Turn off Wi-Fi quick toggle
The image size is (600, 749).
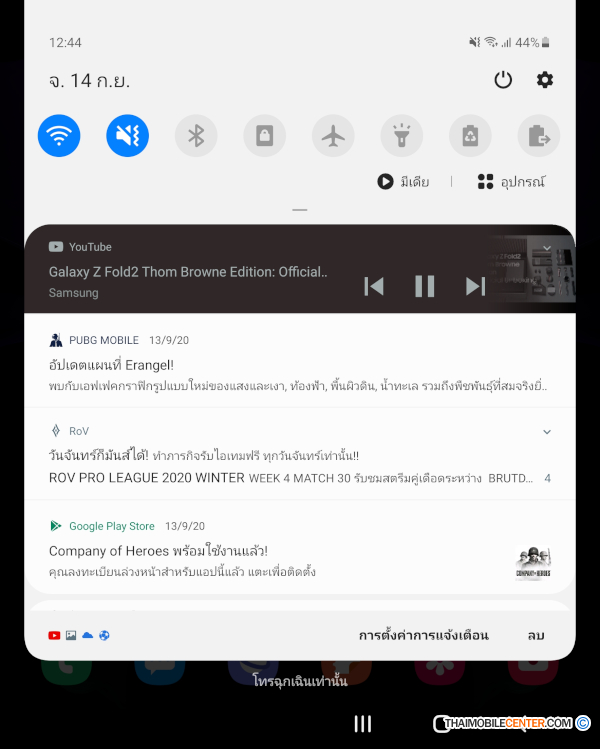pyautogui.click(x=59, y=136)
